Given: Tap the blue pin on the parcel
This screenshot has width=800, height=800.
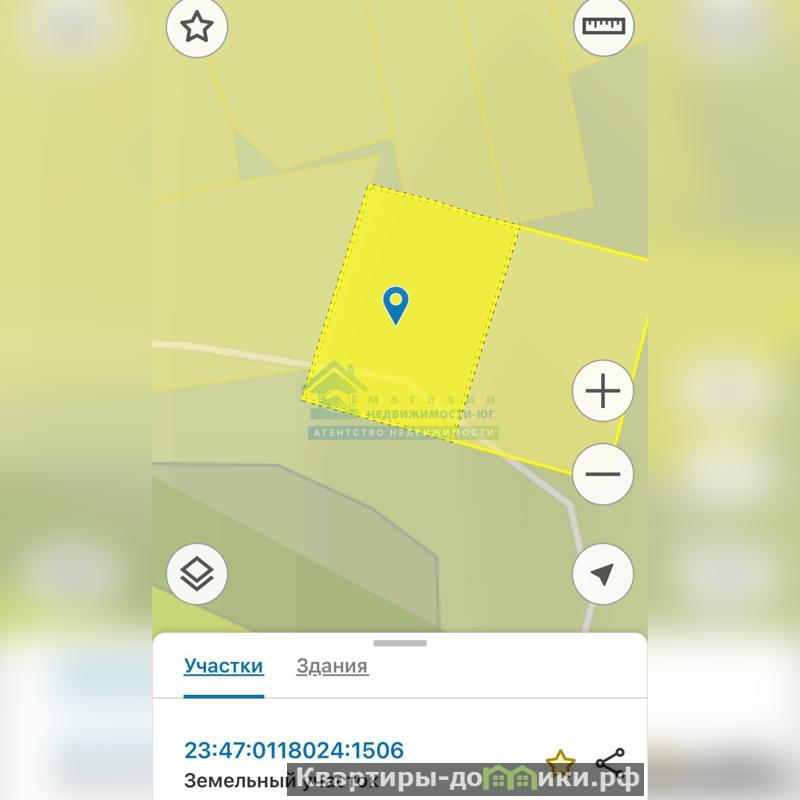Looking at the screenshot, I should coord(397,304).
